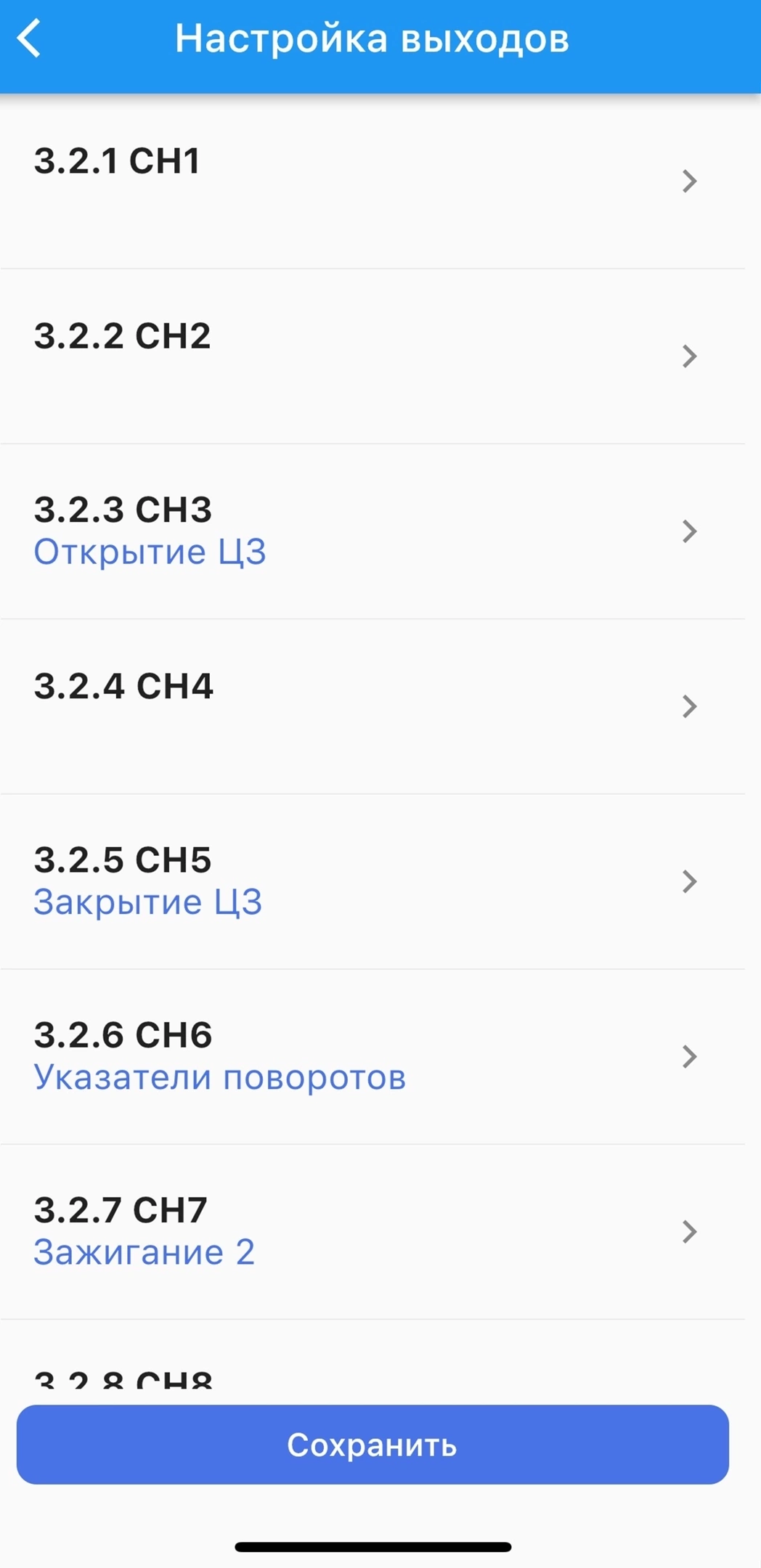The width and height of the screenshot is (761, 1568).
Task: Tap the Сохранить button
Action: click(x=373, y=1445)
